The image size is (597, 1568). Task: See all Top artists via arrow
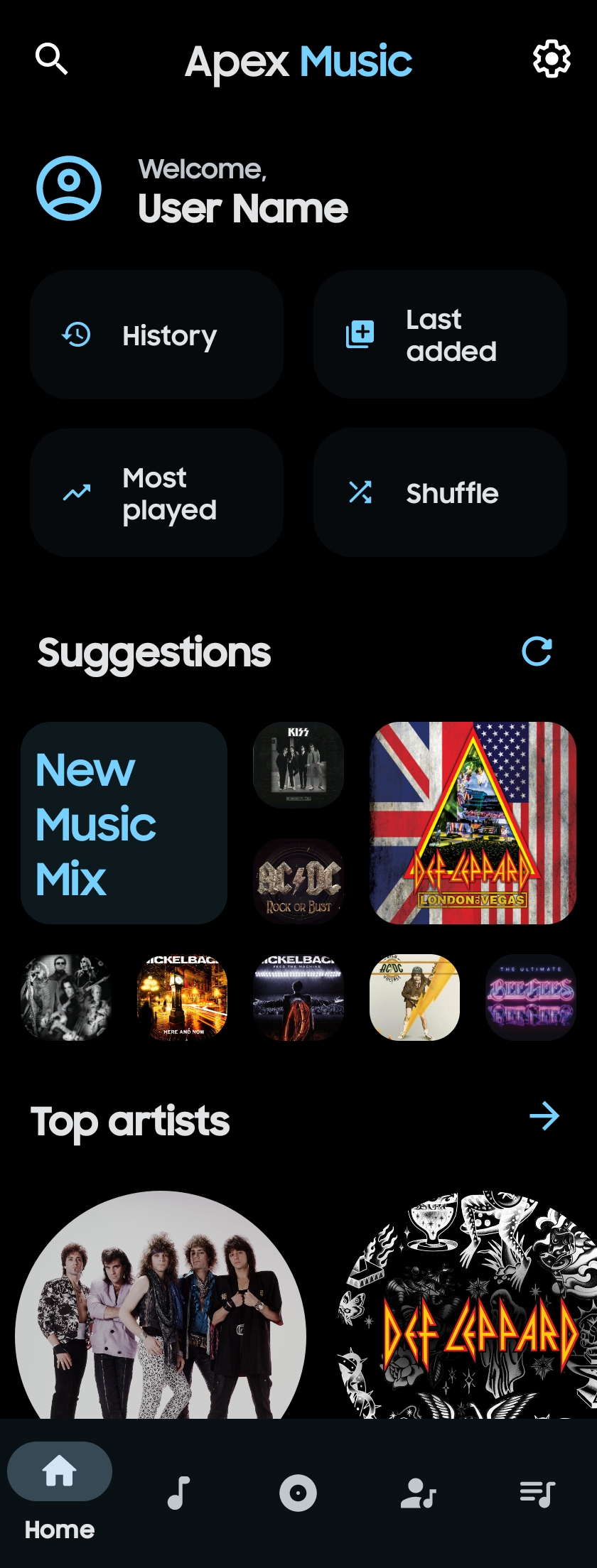[544, 1115]
